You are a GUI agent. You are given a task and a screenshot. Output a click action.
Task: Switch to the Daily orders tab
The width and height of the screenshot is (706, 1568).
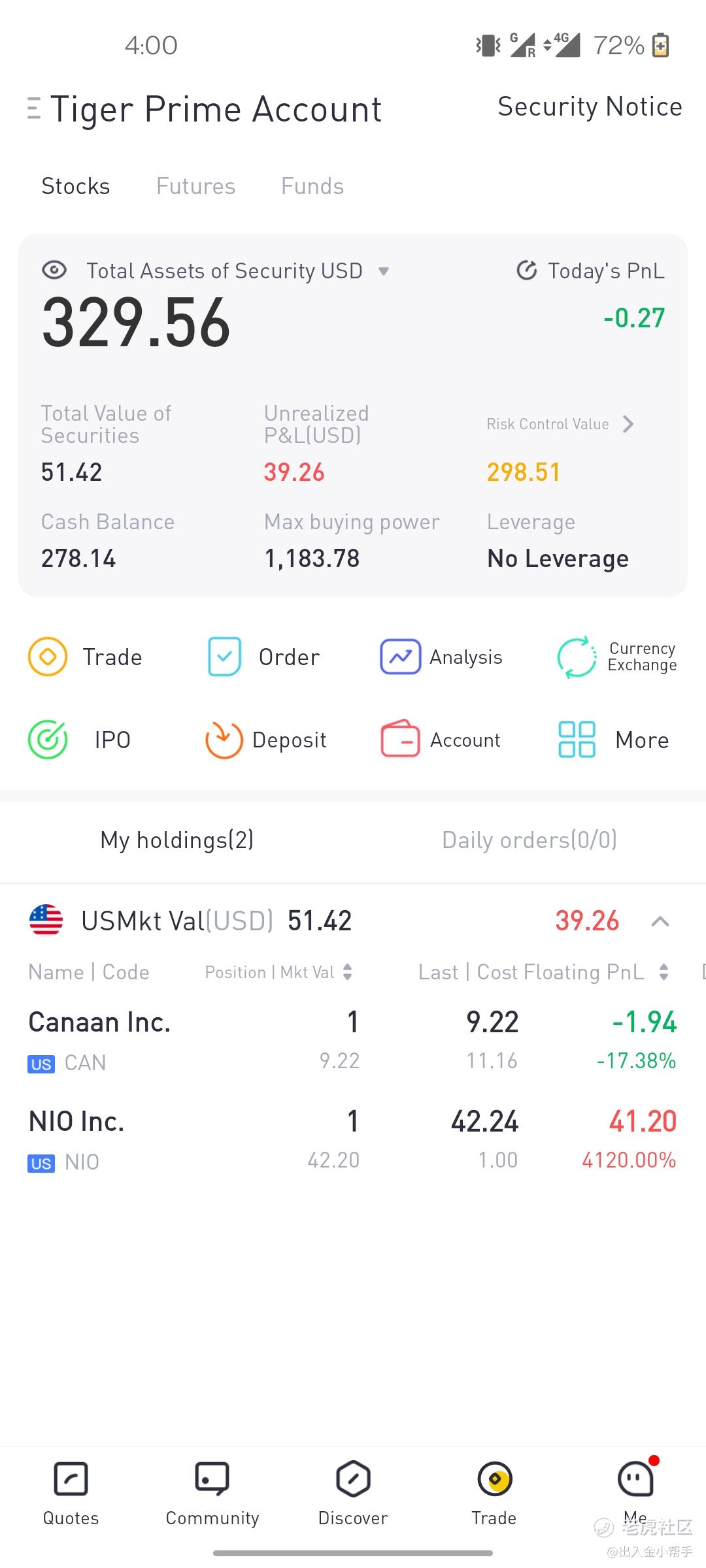529,840
